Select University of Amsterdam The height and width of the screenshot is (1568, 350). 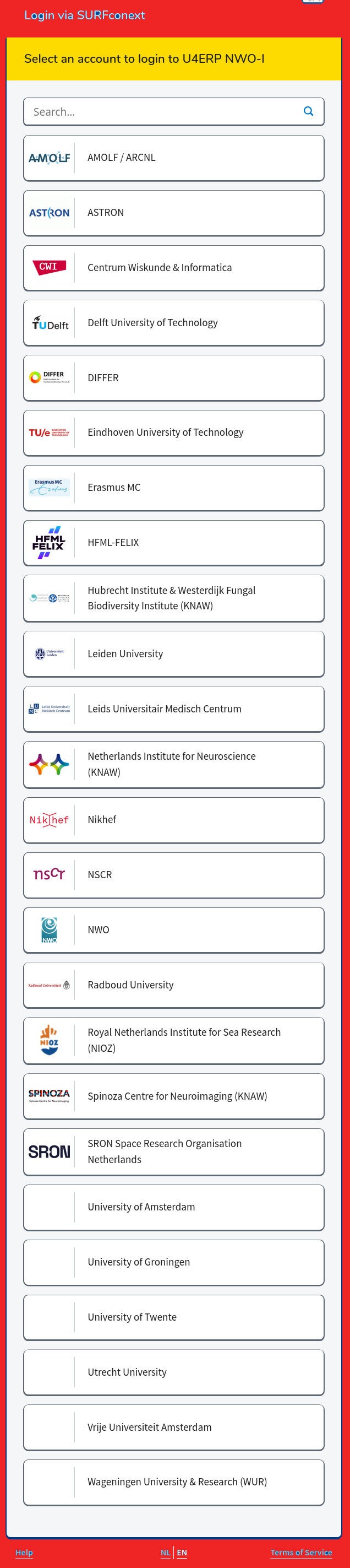[x=173, y=1207]
